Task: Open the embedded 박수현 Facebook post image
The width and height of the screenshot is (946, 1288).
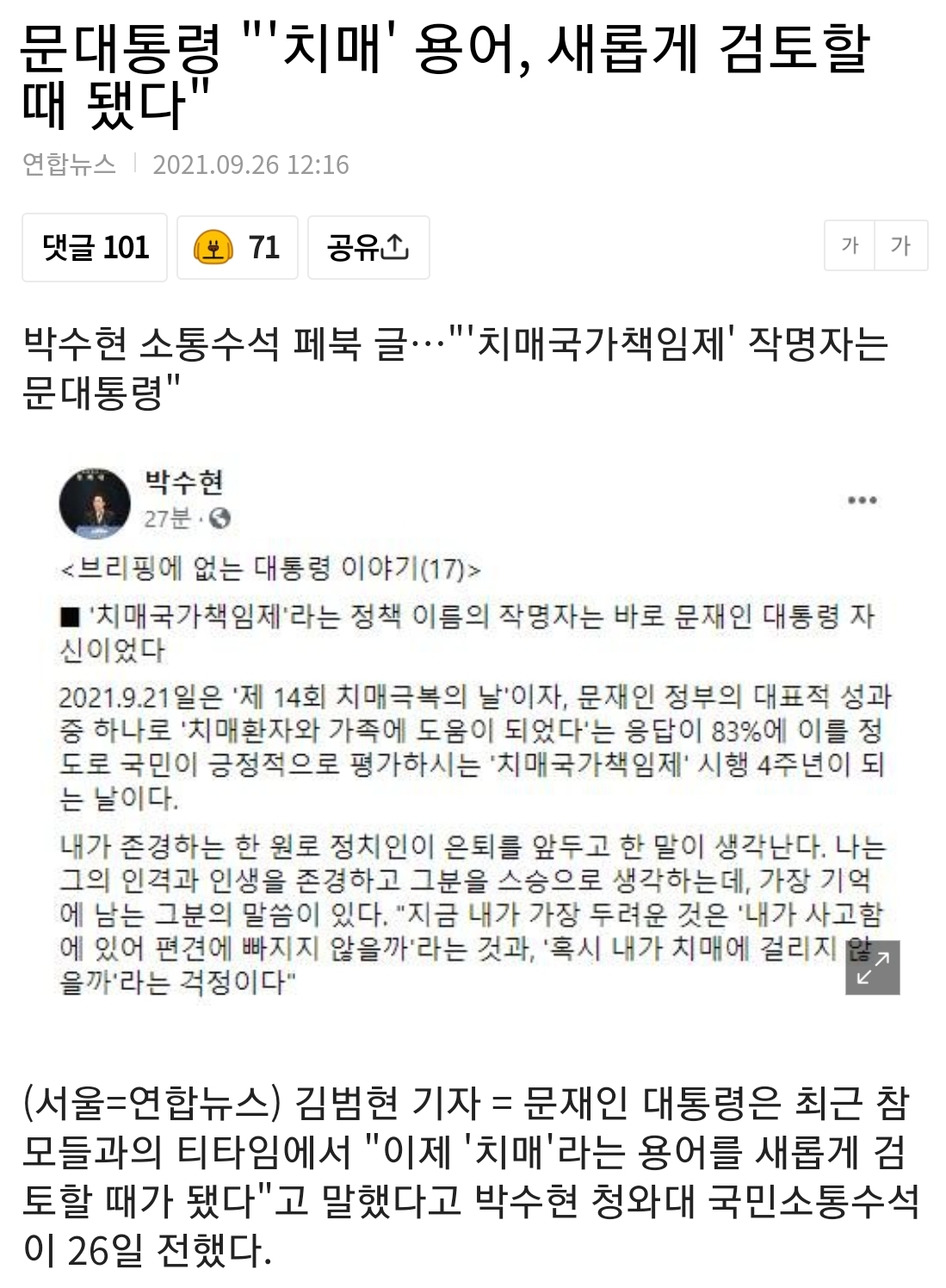Action: [473, 732]
